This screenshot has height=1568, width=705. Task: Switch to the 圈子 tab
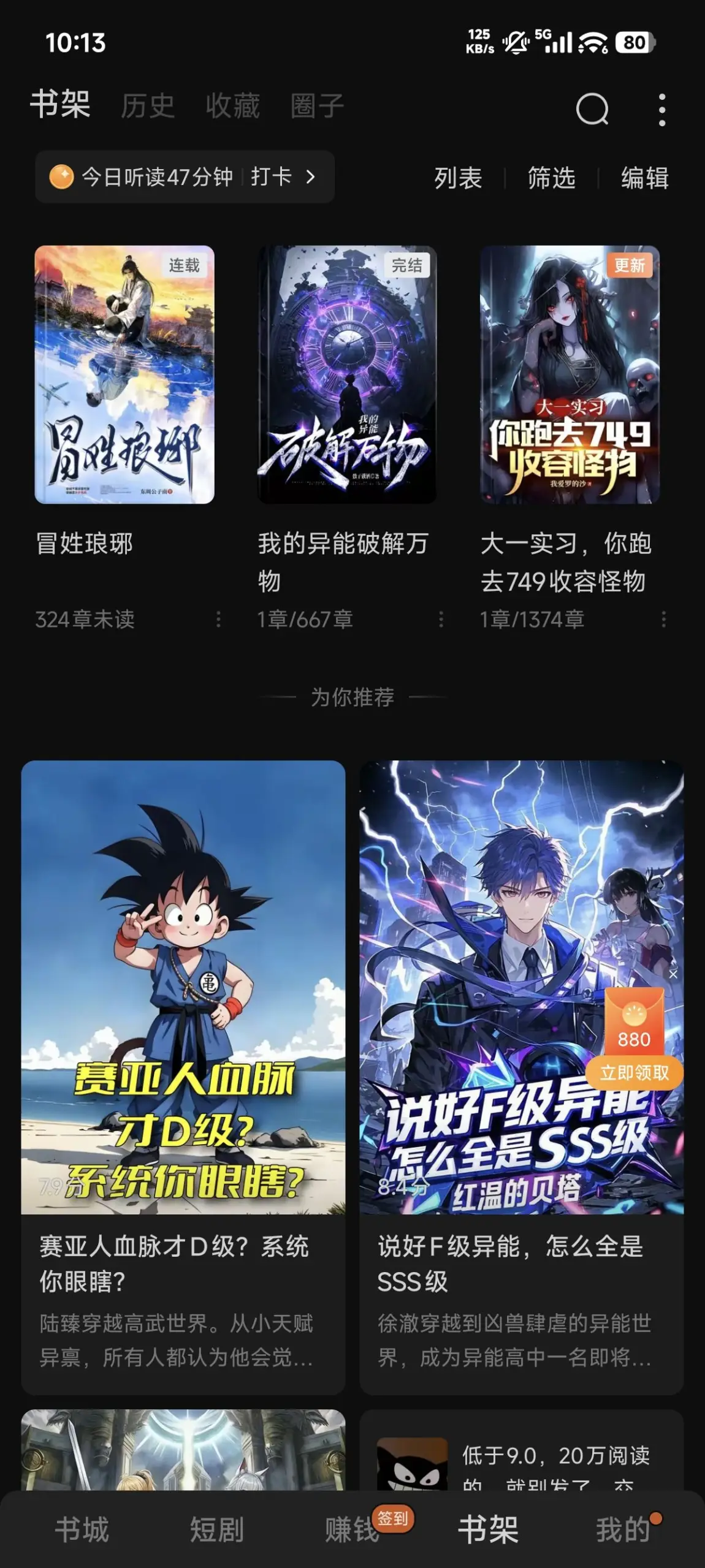pyautogui.click(x=317, y=106)
